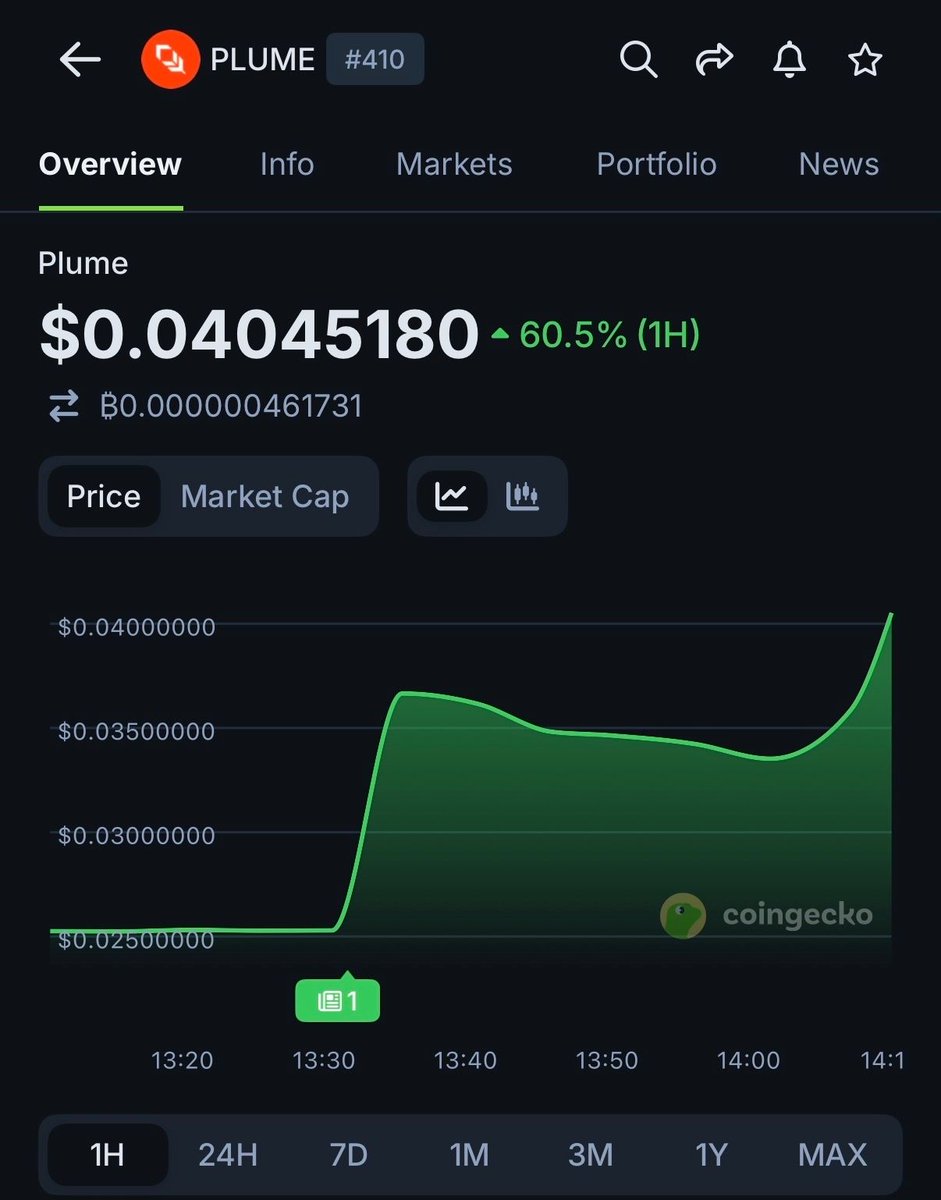This screenshot has height=1200, width=941.
Task: Switch to the News tab
Action: [838, 164]
